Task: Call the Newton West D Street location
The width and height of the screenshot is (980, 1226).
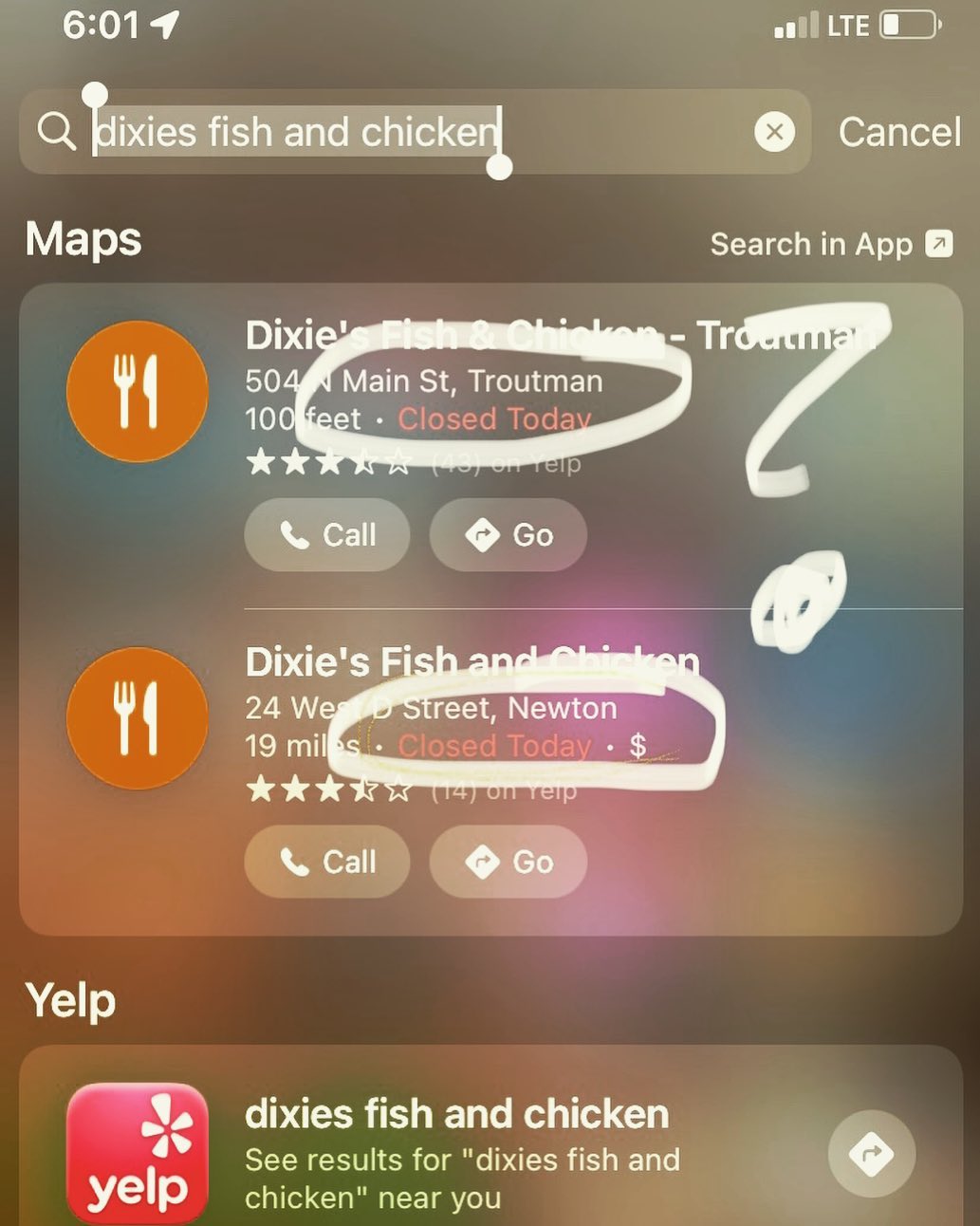Action: pyautogui.click(x=327, y=862)
